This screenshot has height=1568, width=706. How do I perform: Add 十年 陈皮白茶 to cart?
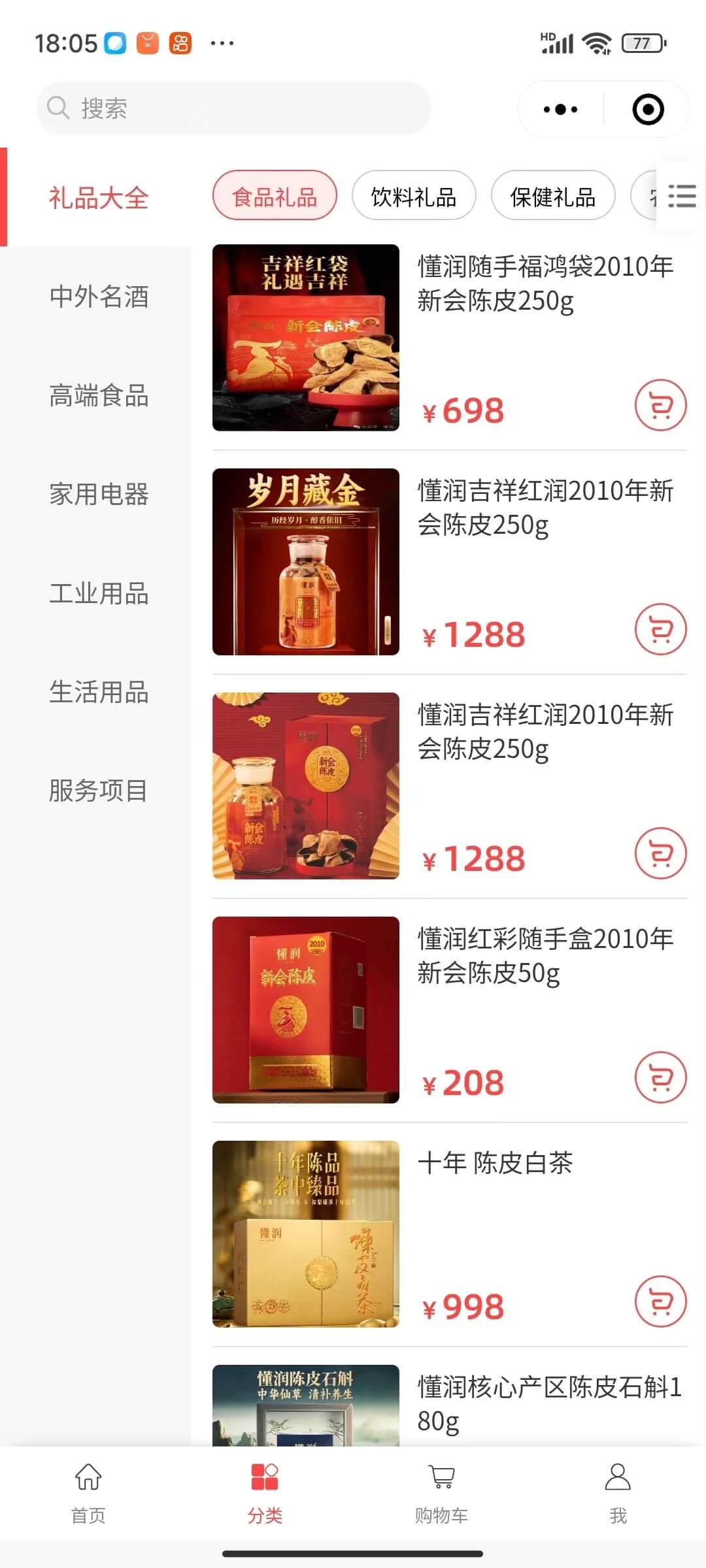[660, 1301]
